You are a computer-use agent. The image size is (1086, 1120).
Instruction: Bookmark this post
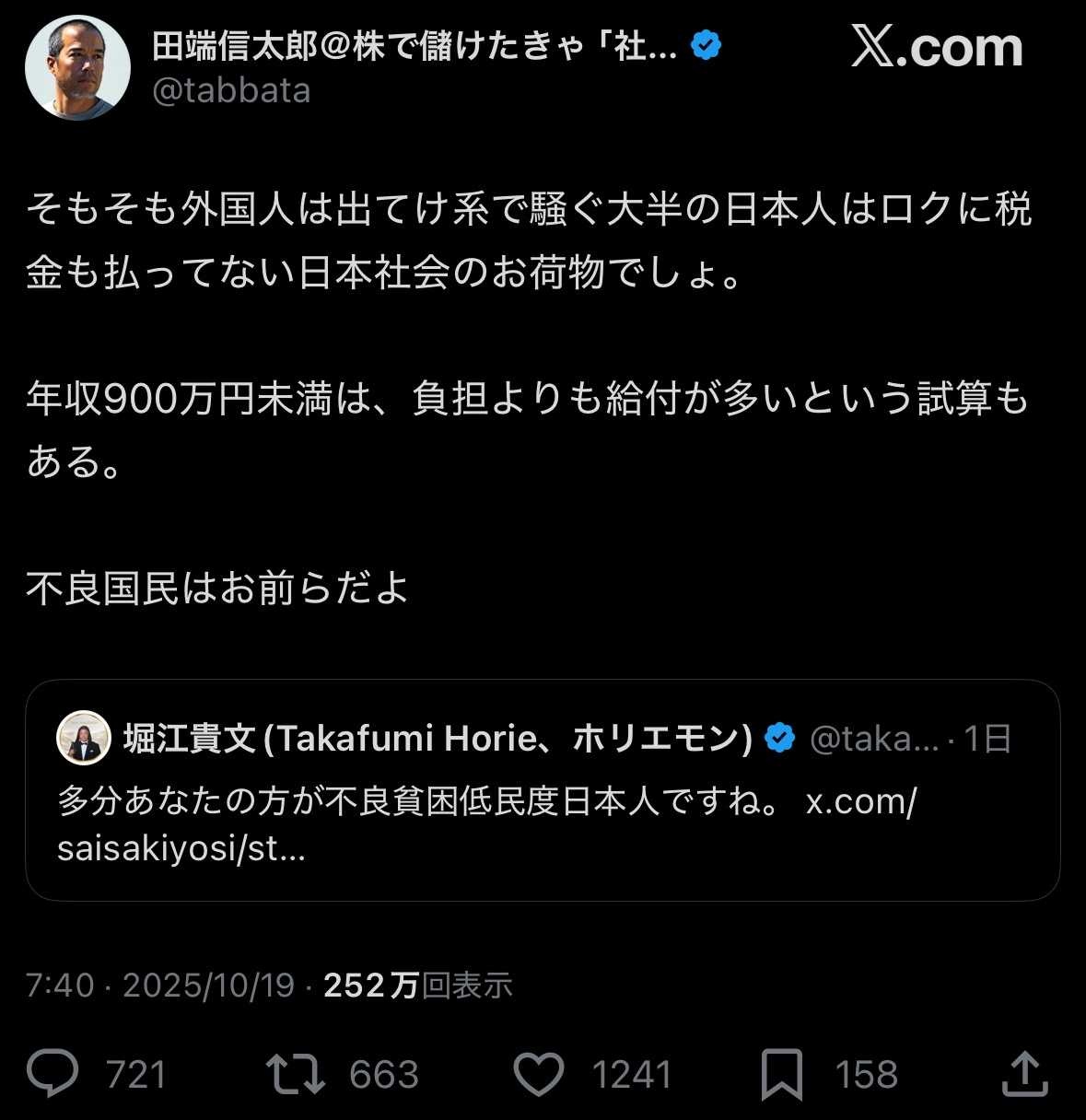click(781, 1074)
